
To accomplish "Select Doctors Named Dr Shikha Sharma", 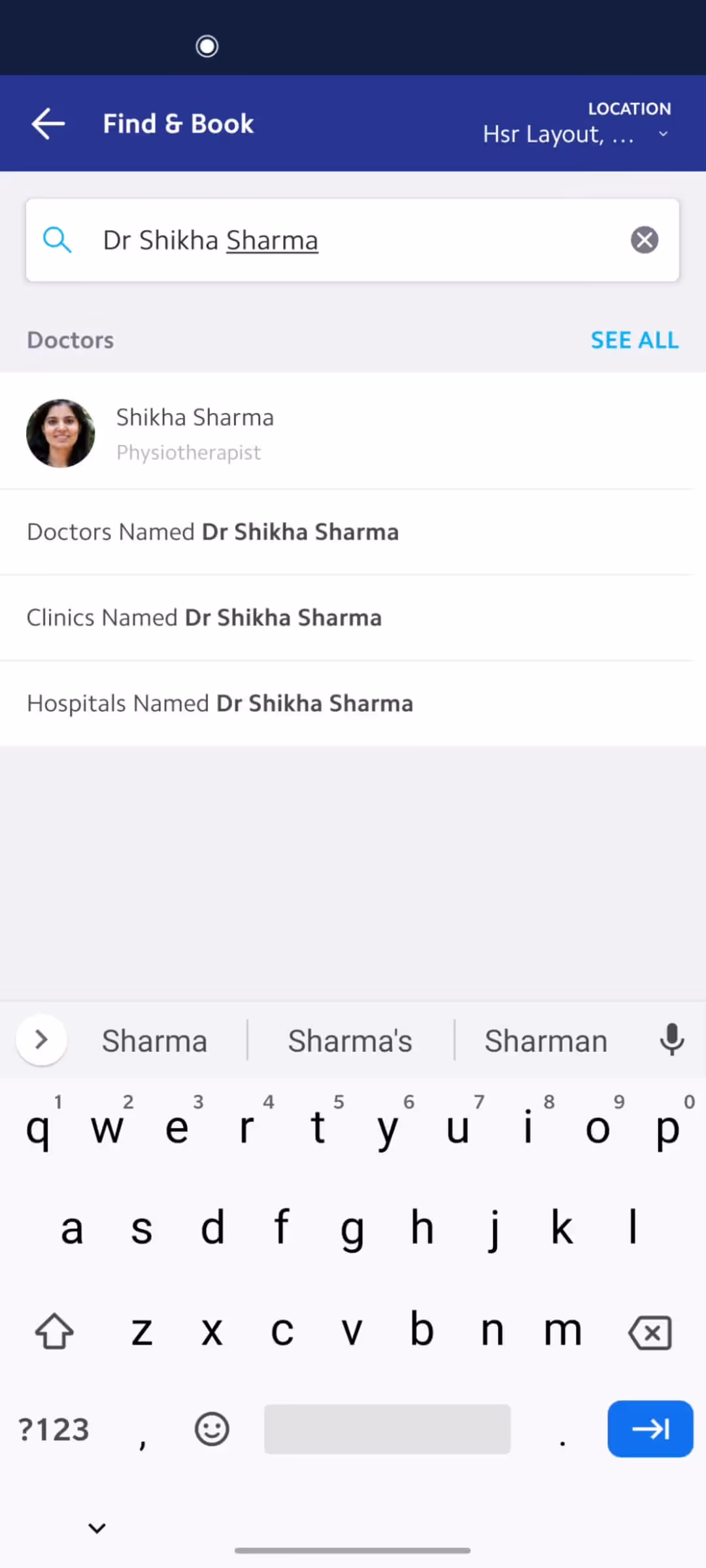I will pyautogui.click(x=353, y=532).
